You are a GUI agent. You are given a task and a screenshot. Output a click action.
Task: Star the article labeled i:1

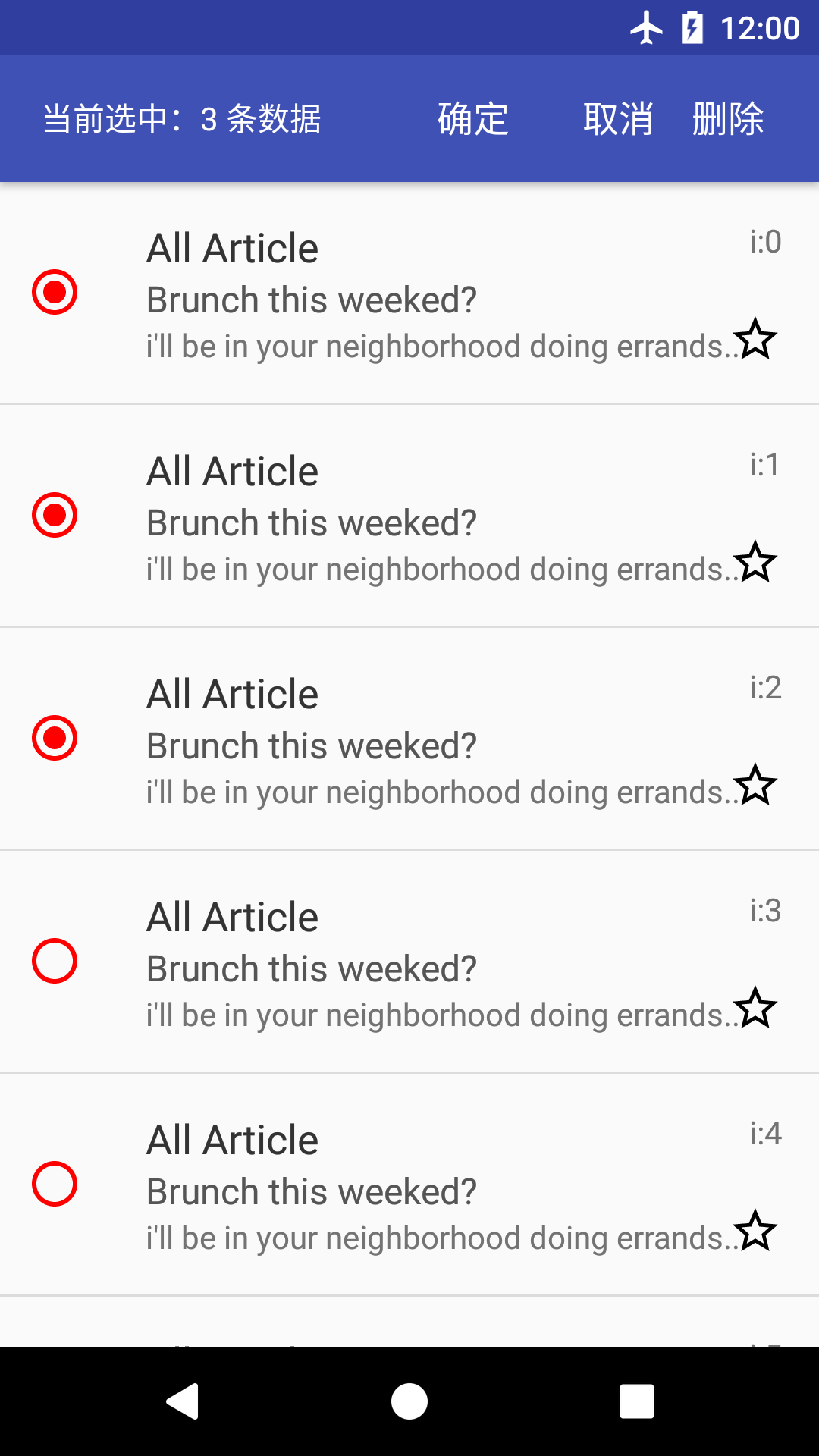pyautogui.click(x=755, y=562)
